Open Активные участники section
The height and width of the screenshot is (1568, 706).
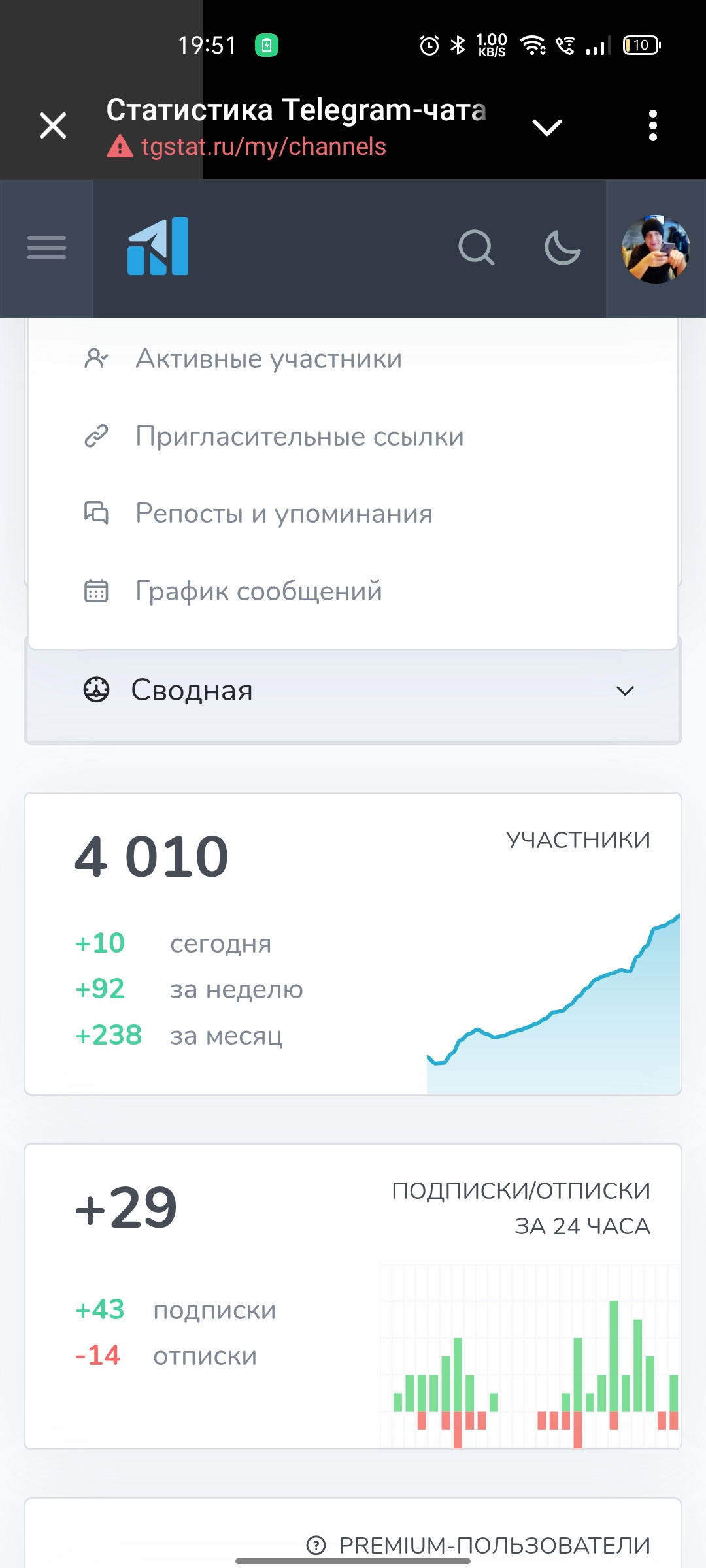coord(268,359)
